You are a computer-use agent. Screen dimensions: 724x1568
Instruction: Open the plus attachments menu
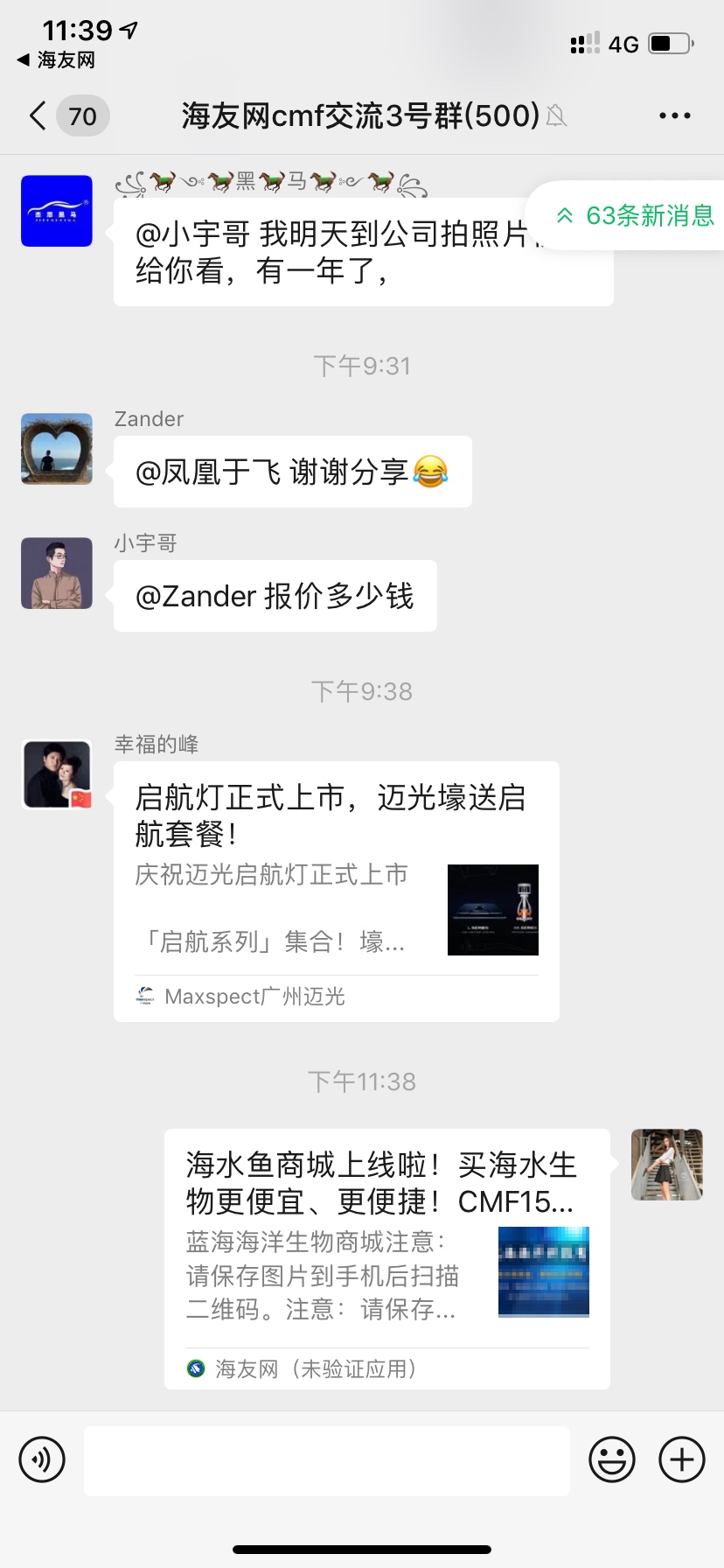coord(682,1459)
